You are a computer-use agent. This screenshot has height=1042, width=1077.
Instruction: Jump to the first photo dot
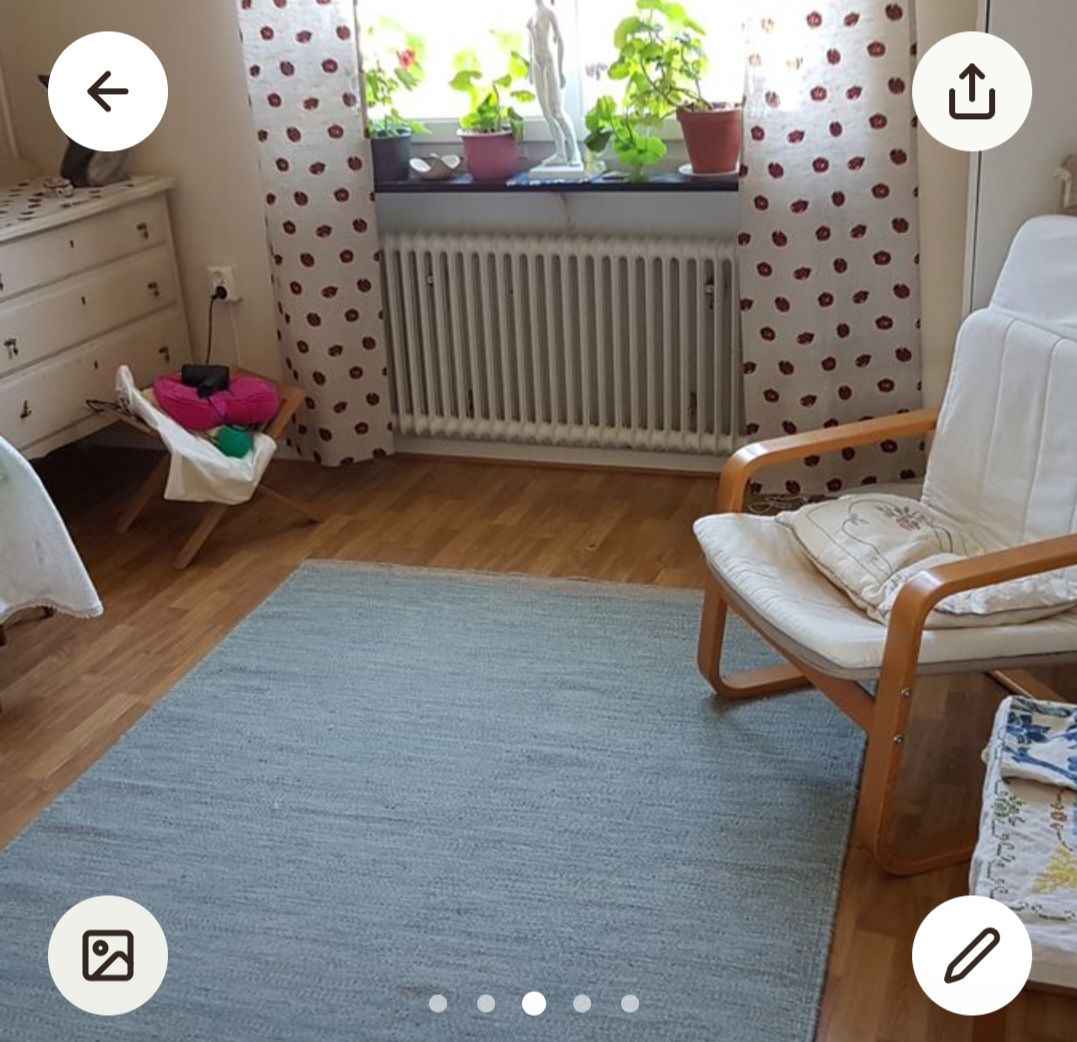(438, 1003)
